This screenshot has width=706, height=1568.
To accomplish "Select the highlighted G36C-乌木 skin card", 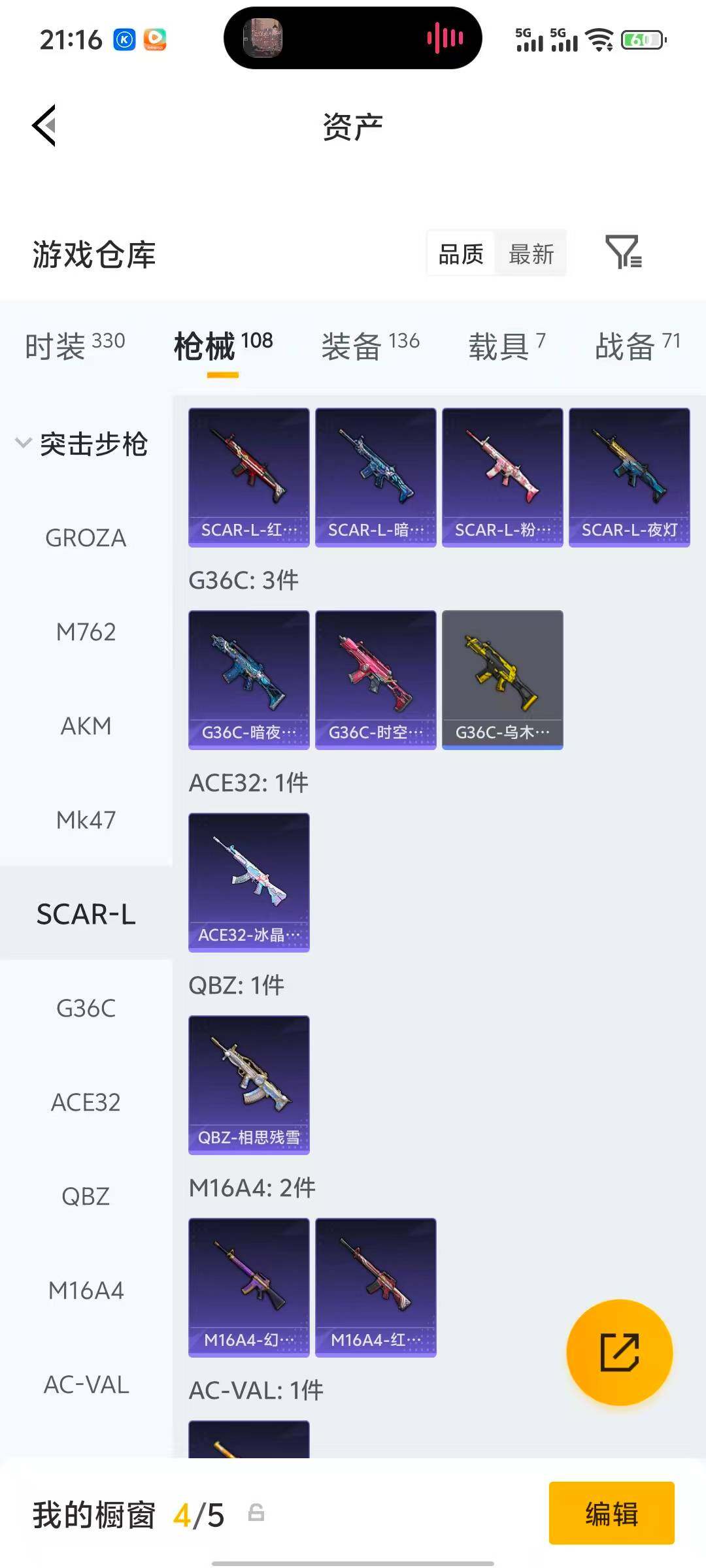I will (503, 678).
